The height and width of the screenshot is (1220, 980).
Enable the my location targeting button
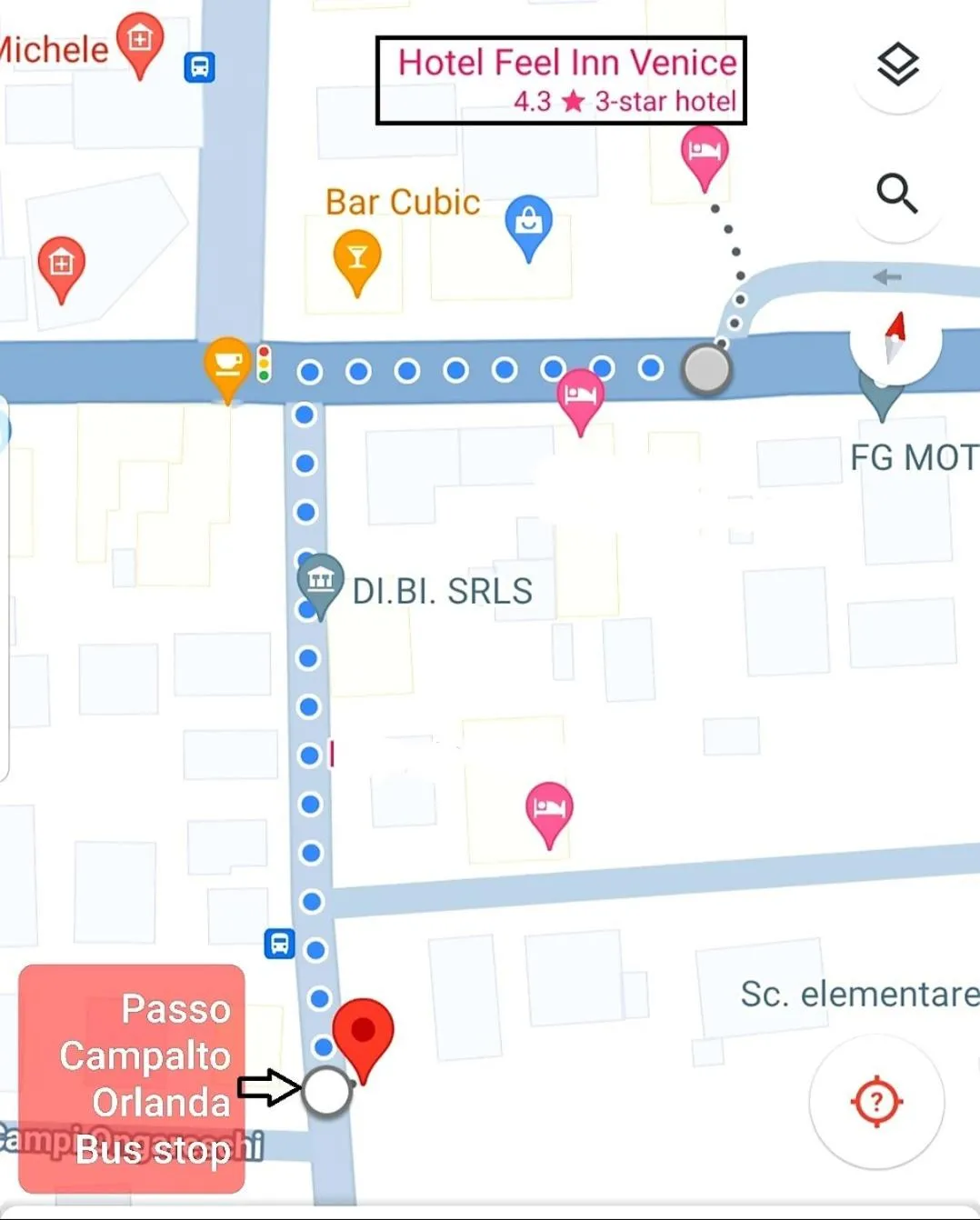tap(875, 1103)
